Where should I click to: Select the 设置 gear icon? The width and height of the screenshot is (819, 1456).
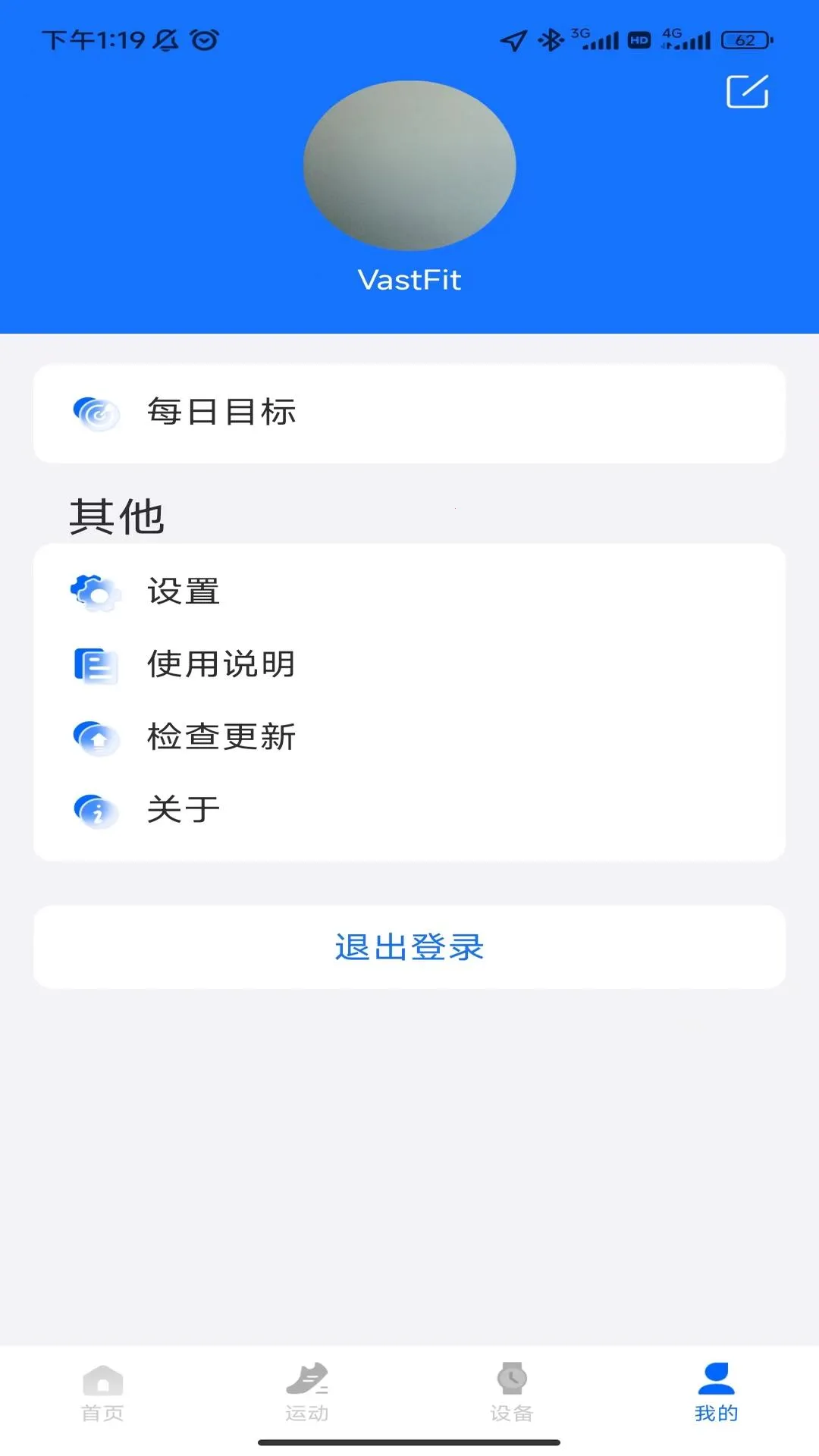click(96, 592)
